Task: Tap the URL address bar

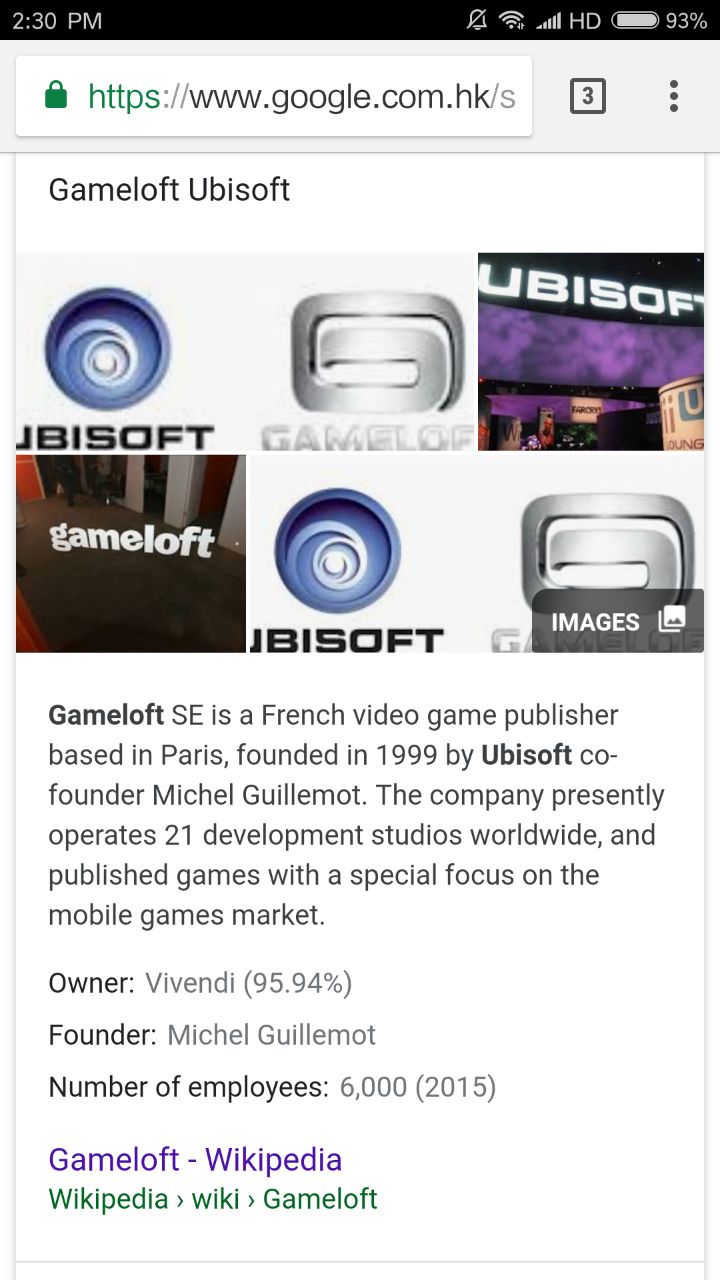Action: pyautogui.click(x=300, y=96)
